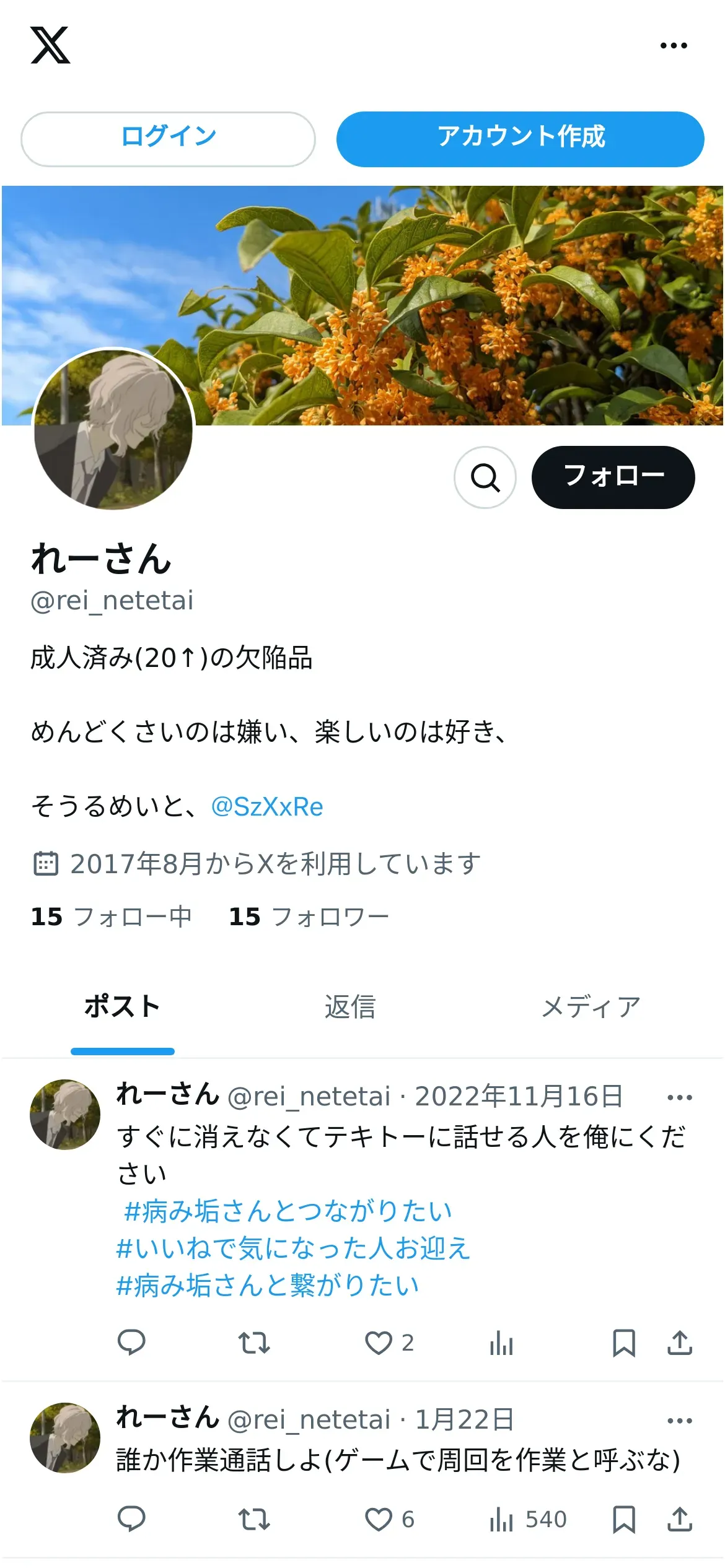This screenshot has height=1568, width=725.
Task: Switch to the メディア tab
Action: [x=591, y=1007]
